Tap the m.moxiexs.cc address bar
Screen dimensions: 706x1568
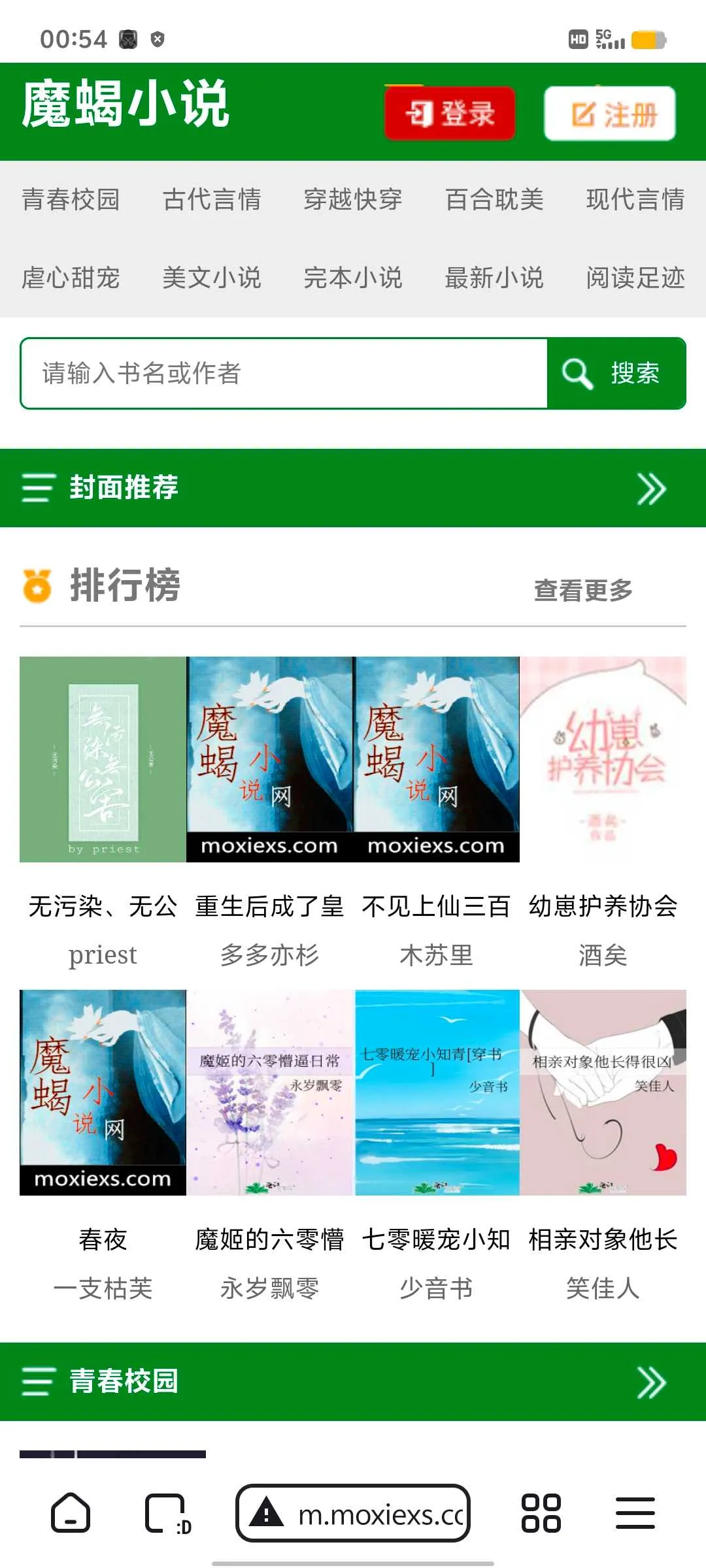coord(353,1513)
